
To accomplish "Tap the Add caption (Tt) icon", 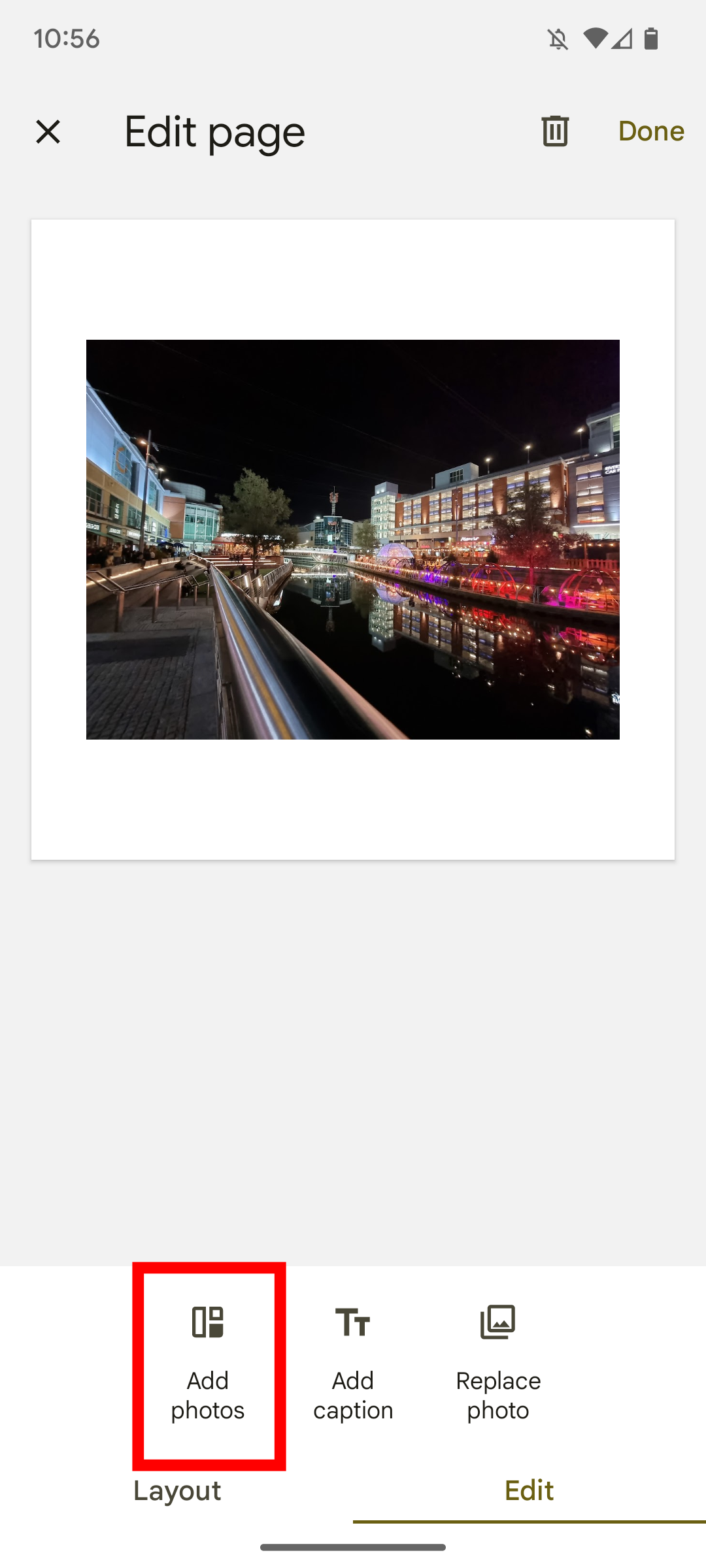I will point(353,1320).
